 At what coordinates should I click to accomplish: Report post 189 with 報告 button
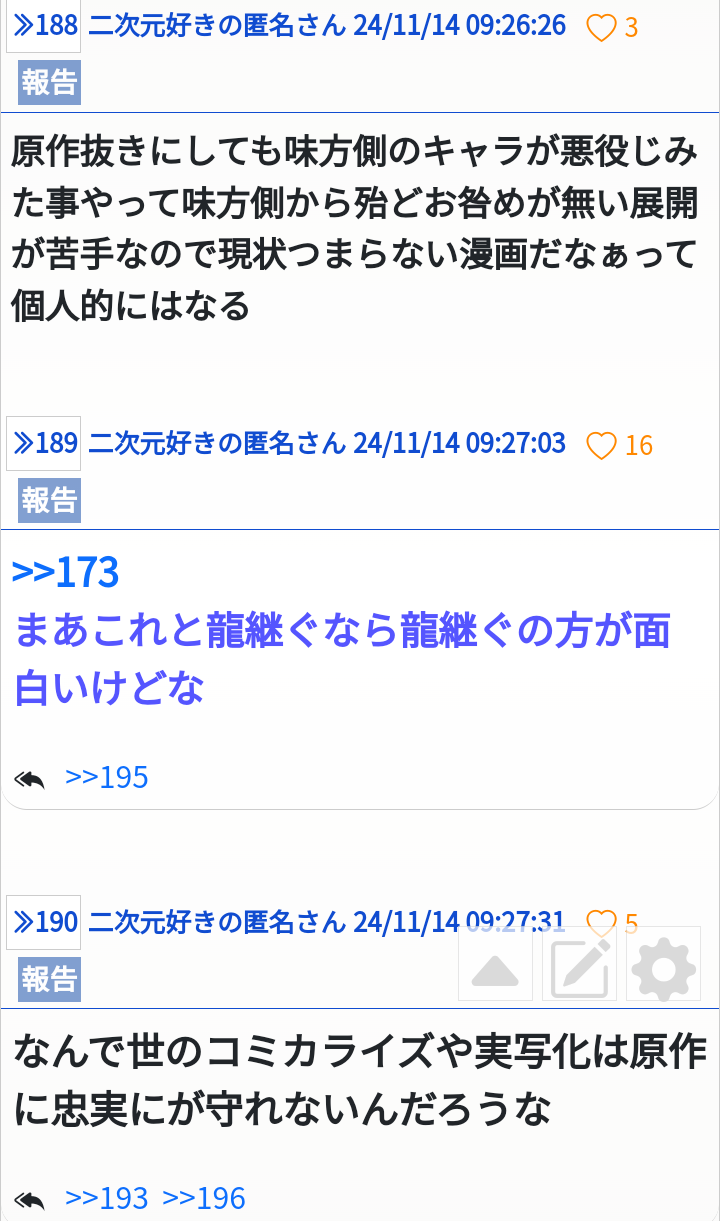49,500
